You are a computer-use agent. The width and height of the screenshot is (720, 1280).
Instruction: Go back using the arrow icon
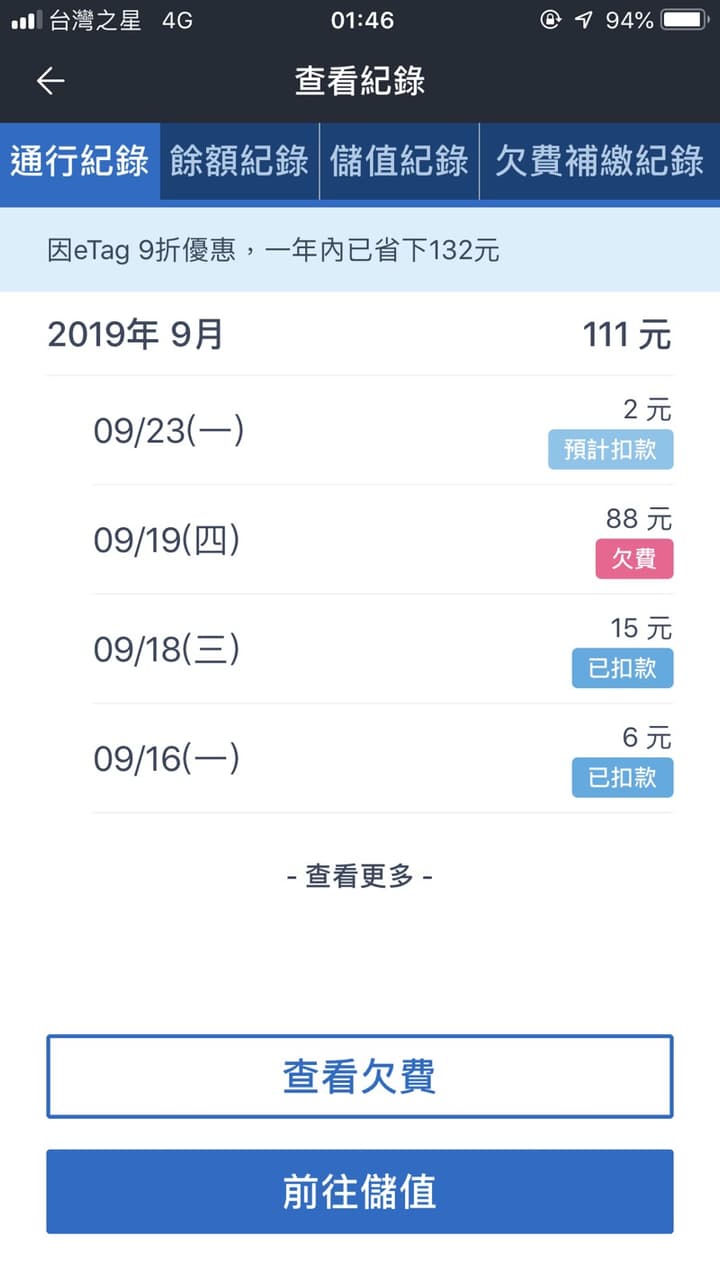point(50,81)
